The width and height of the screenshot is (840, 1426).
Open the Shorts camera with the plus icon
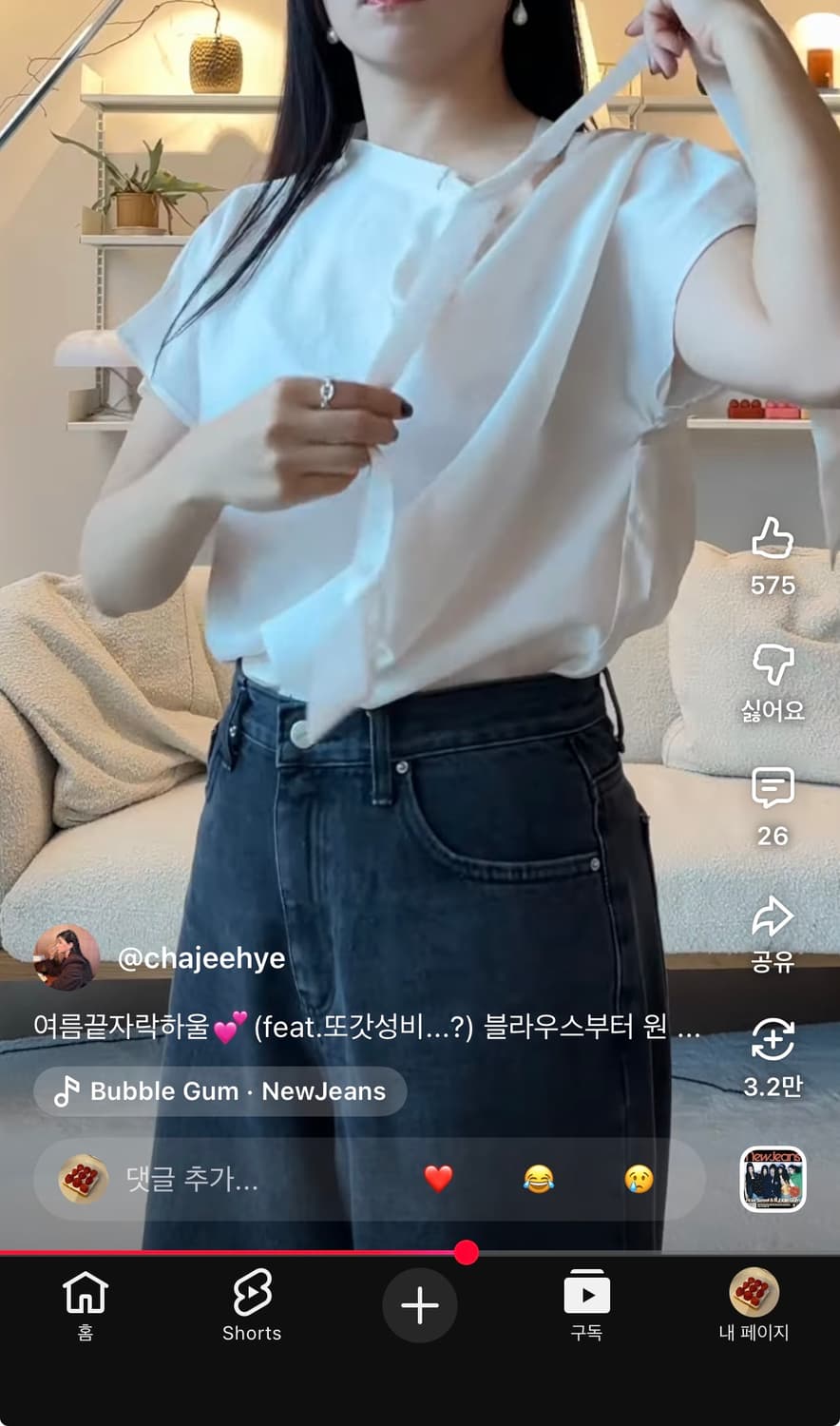tap(419, 1305)
